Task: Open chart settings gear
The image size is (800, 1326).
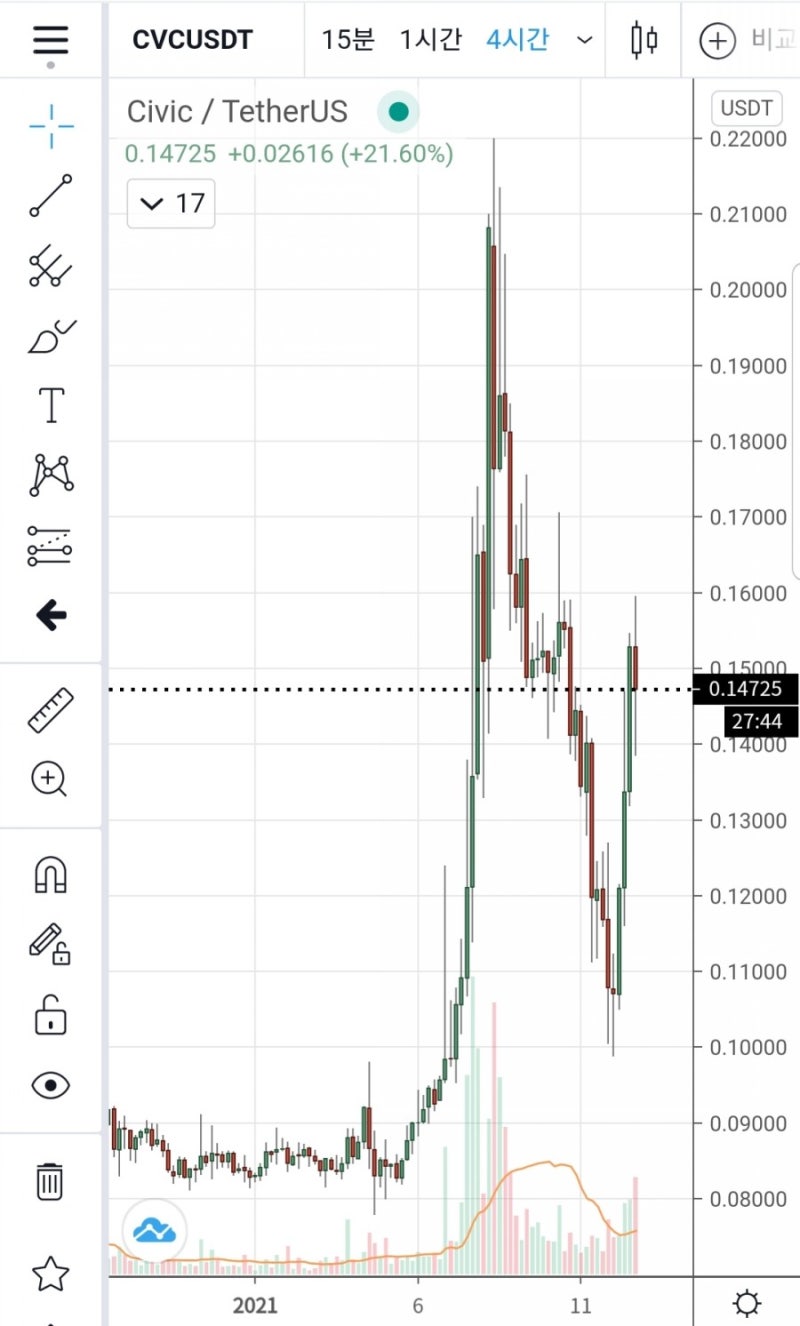Action: click(746, 1303)
